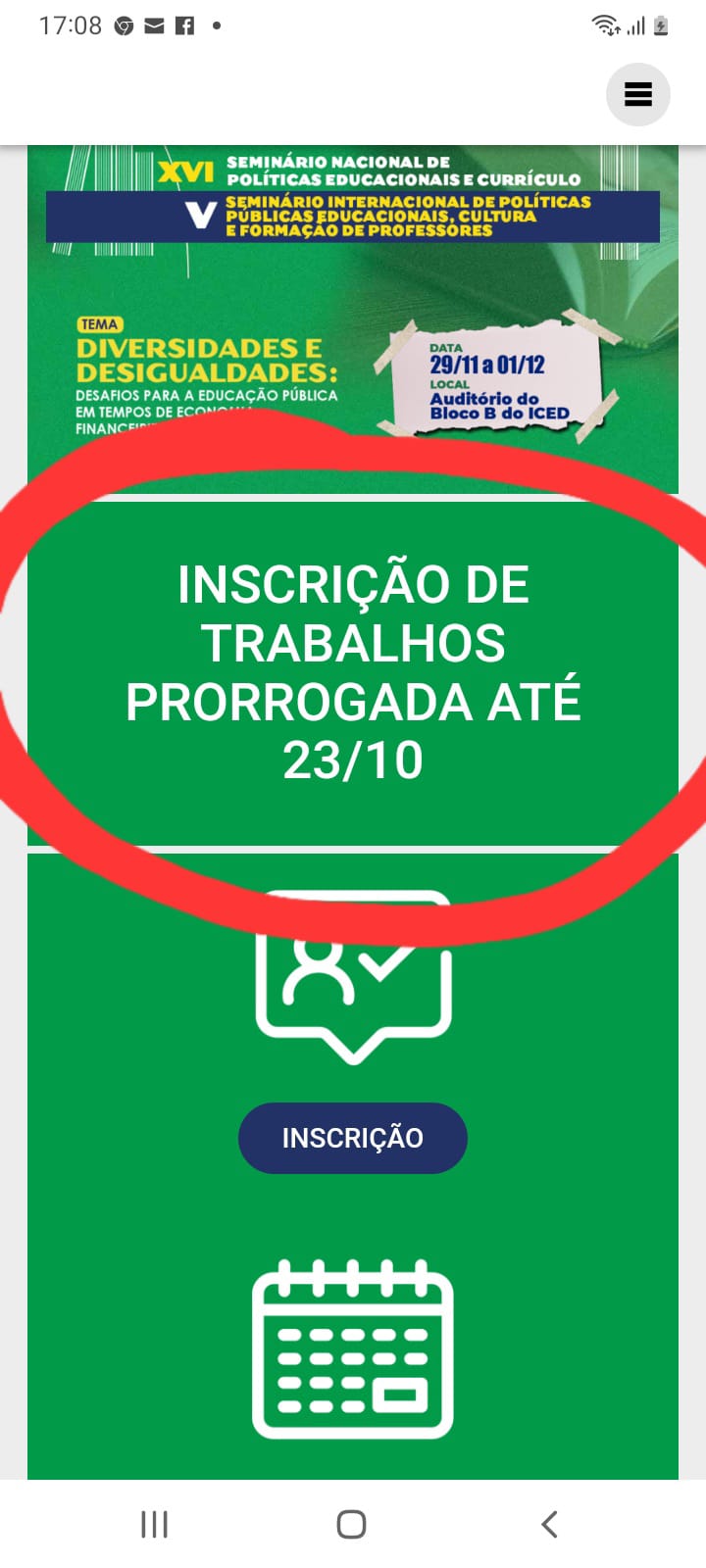The width and height of the screenshot is (706, 1568).
Task: Go to the home screen
Action: click(351, 1524)
